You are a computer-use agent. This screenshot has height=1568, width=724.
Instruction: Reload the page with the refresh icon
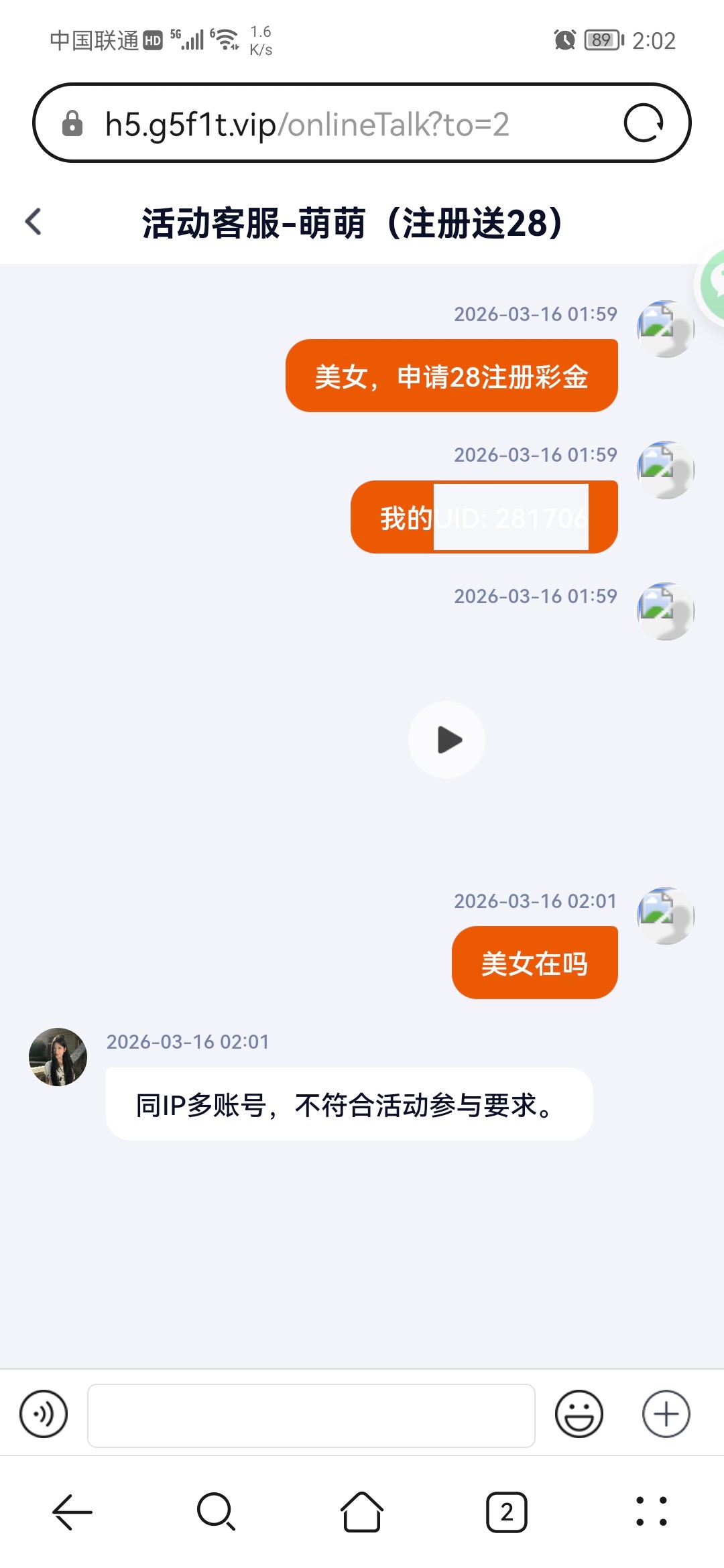643,123
